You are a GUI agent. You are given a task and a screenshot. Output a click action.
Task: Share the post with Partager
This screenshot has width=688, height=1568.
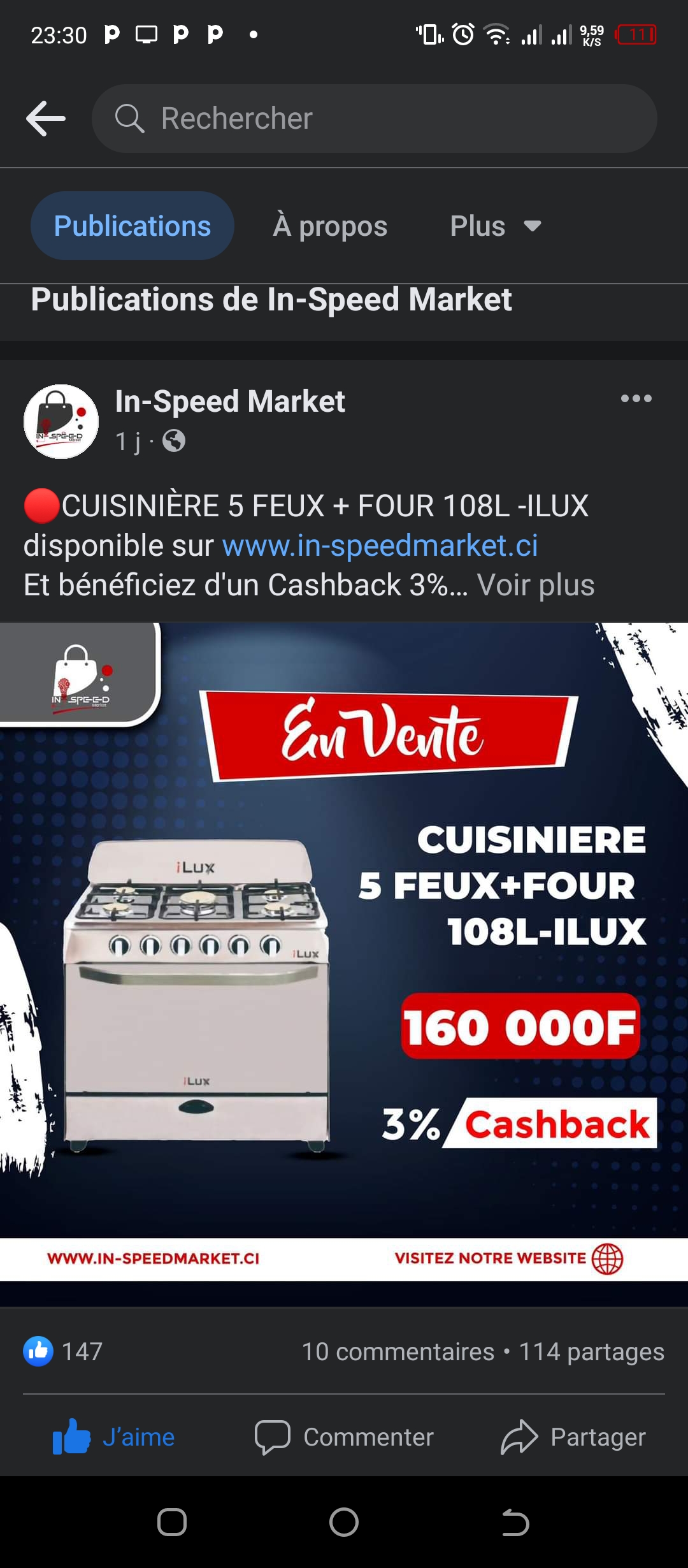pyautogui.click(x=573, y=1437)
